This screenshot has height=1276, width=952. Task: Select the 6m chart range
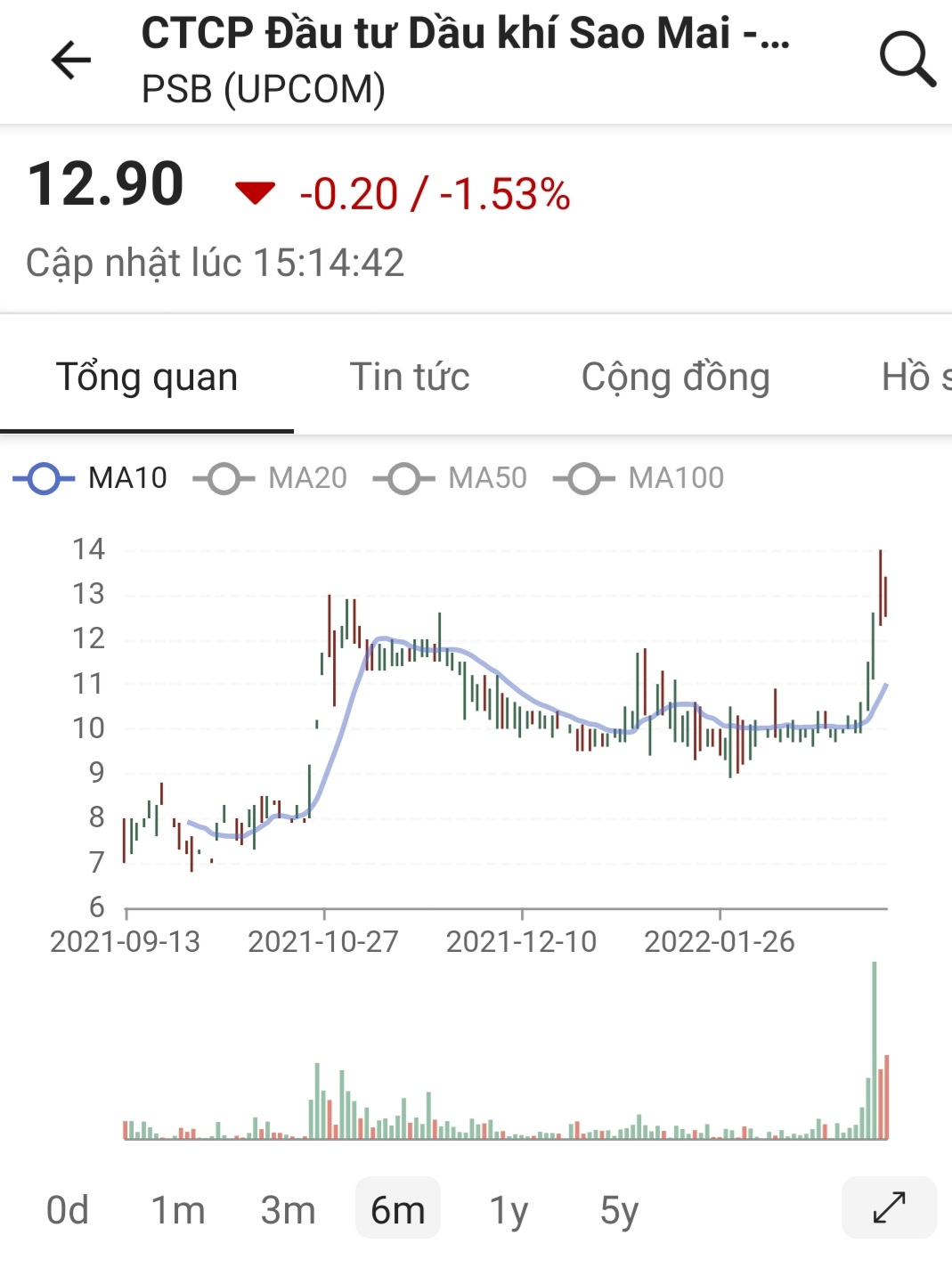[398, 1210]
